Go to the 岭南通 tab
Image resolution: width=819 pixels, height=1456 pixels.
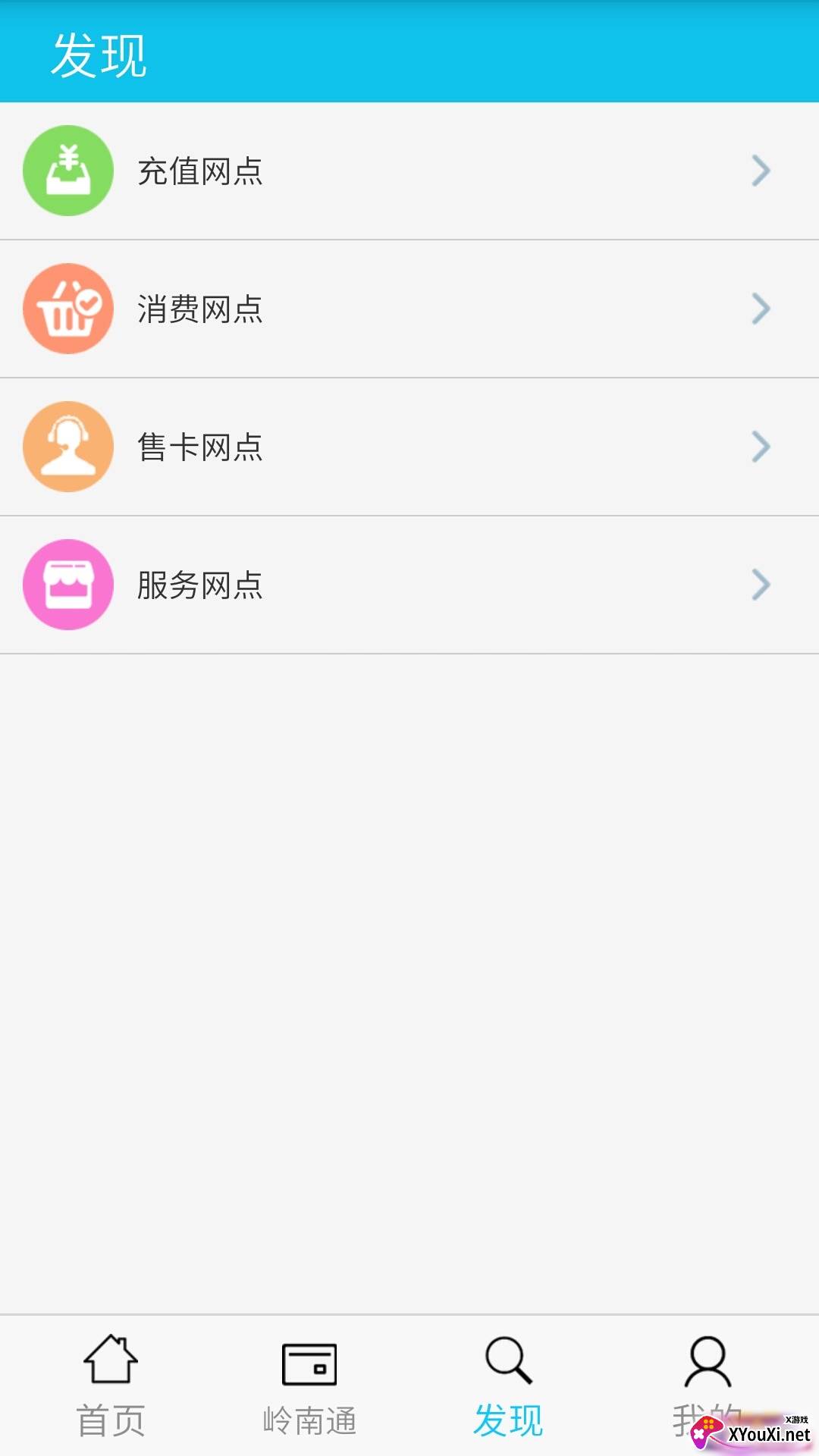click(x=309, y=1386)
